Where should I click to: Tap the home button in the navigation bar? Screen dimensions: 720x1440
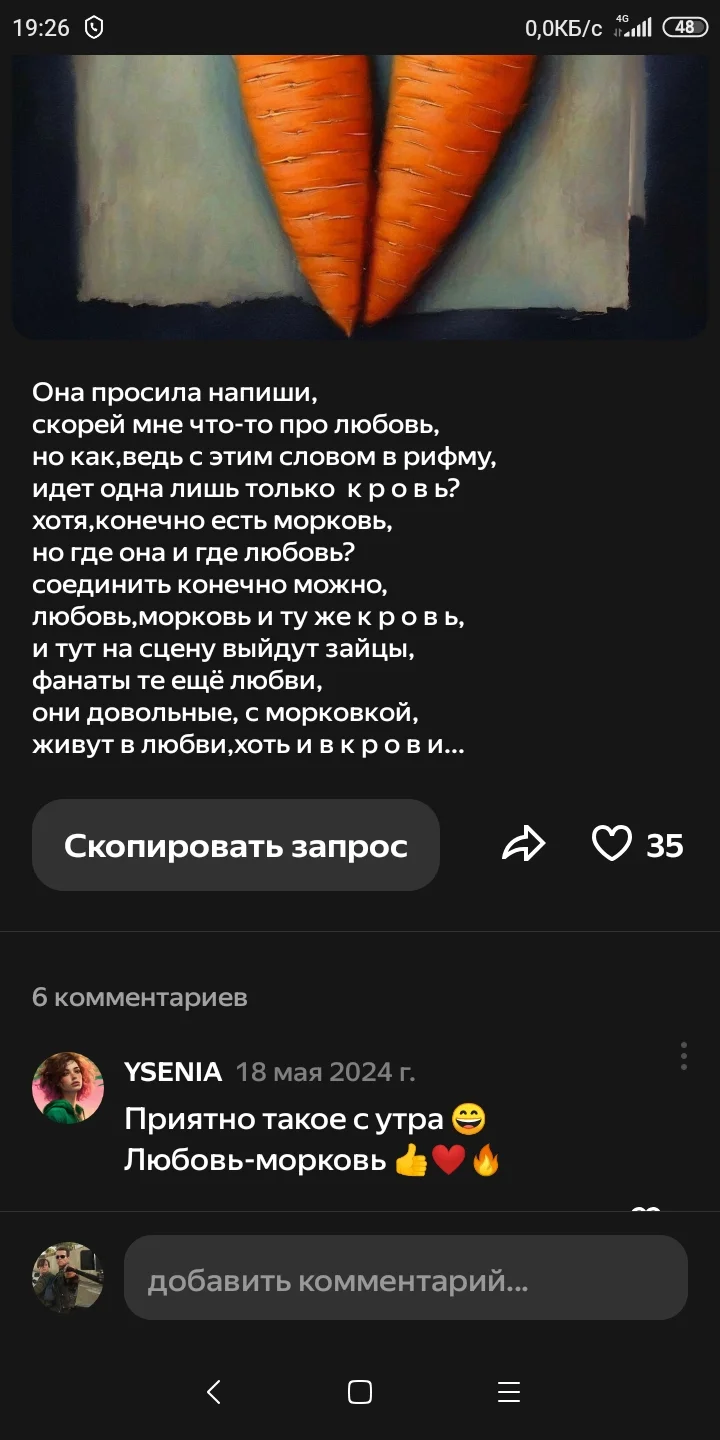click(x=360, y=1391)
